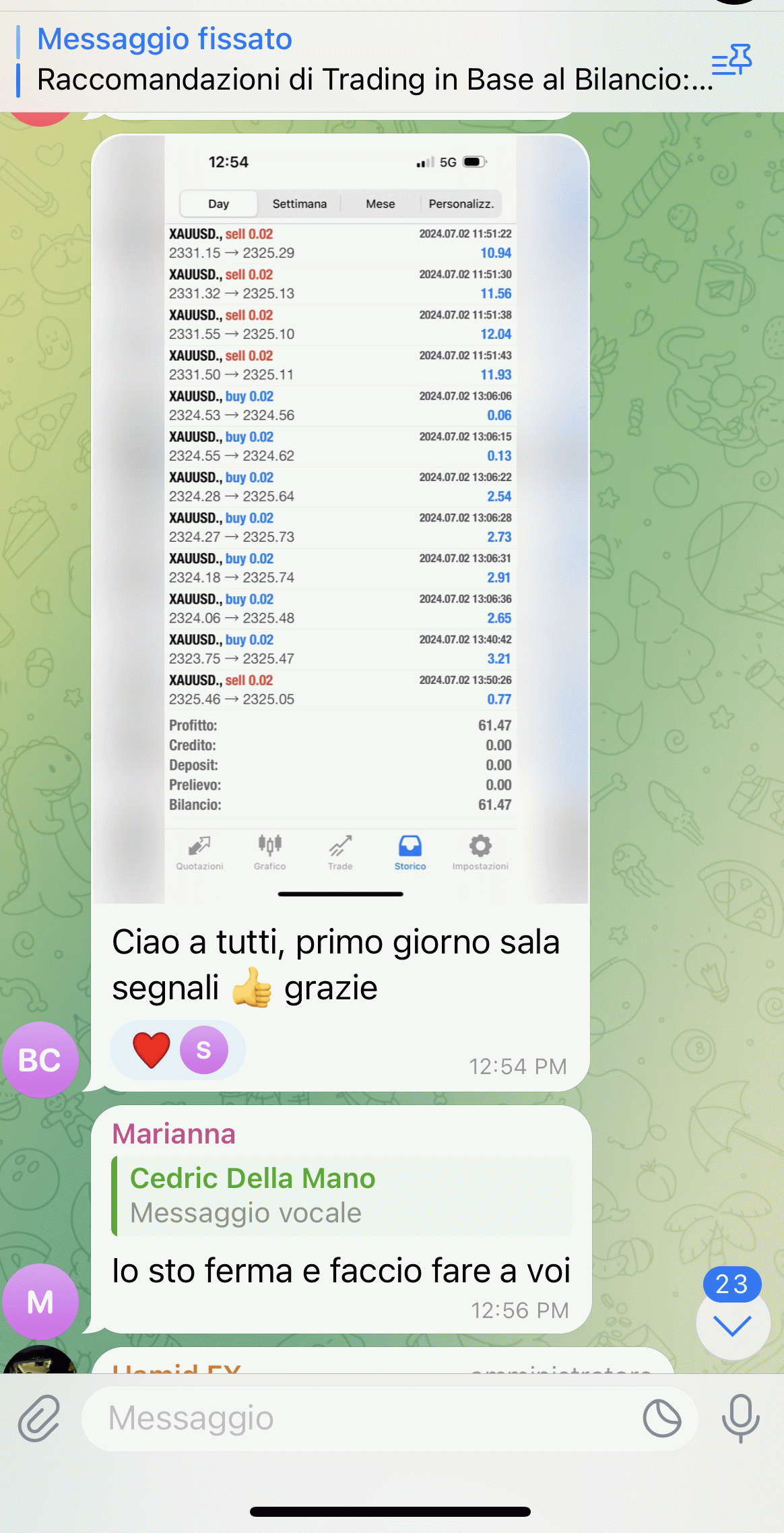Jump to quoted Cedric Della Mano voice message
Screen dimensions: 784x1533
click(x=341, y=1196)
